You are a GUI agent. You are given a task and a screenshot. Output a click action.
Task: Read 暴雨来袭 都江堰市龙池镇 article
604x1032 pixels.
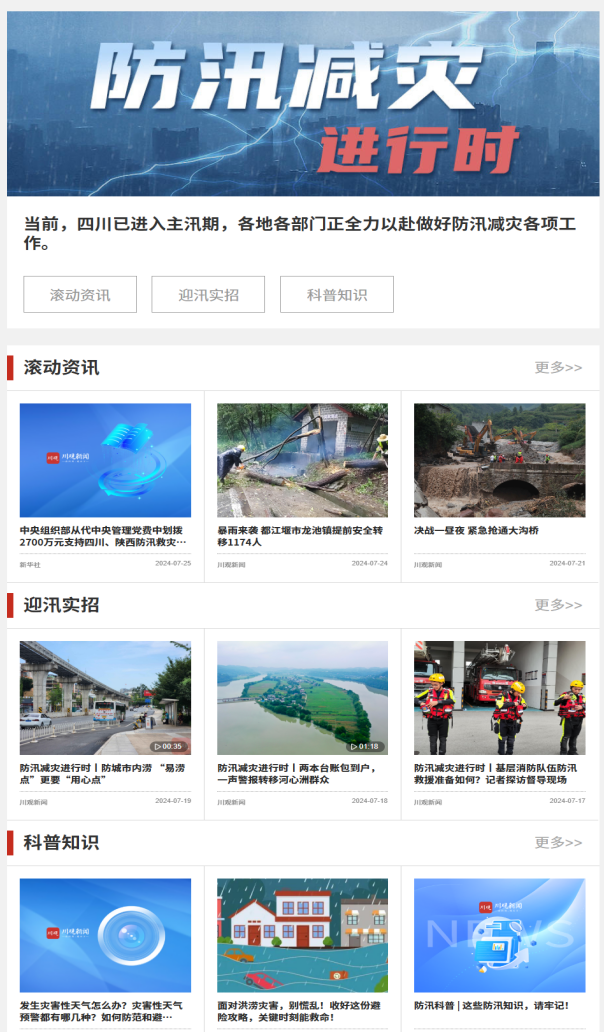click(x=302, y=536)
